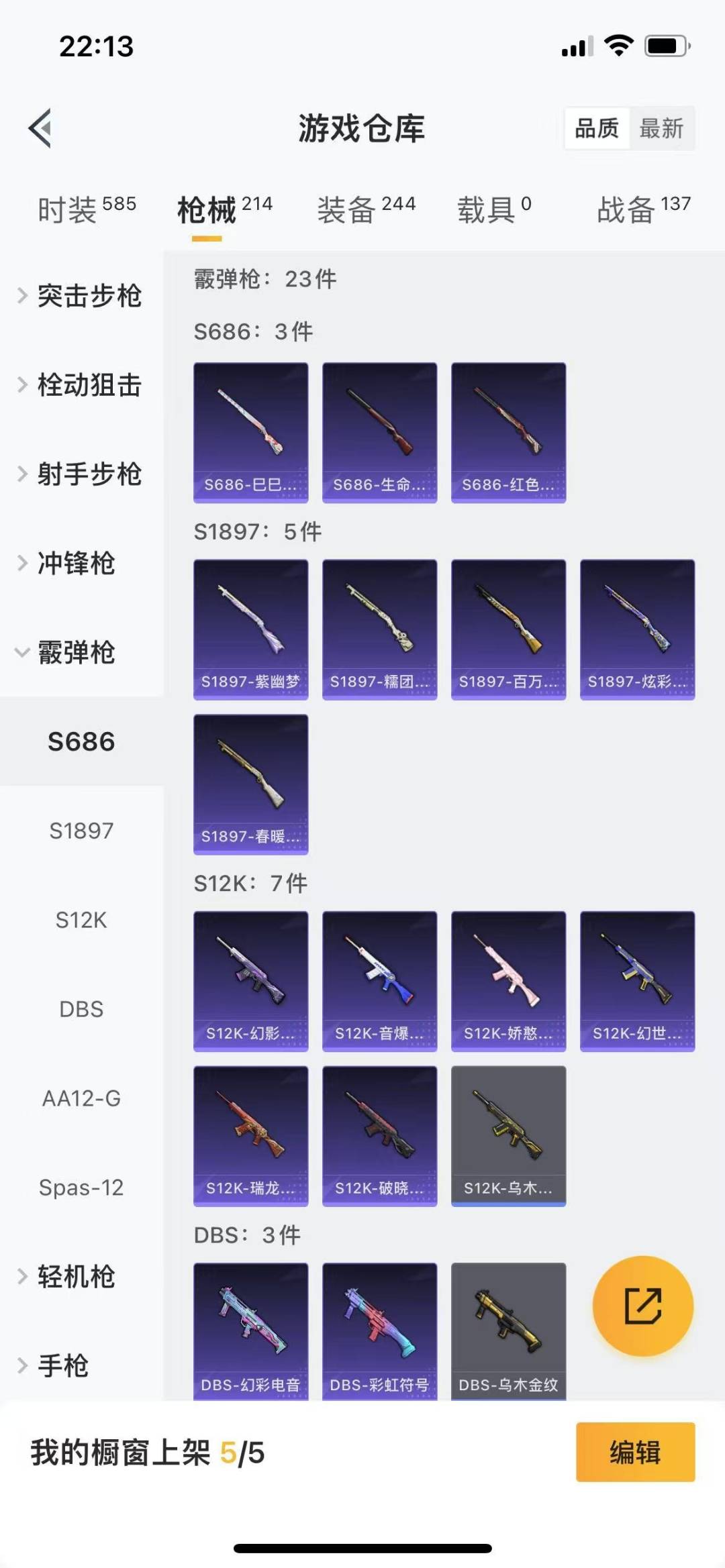The height and width of the screenshot is (1568, 725).
Task: Expand the 栓动狙击 category
Action: click(81, 384)
